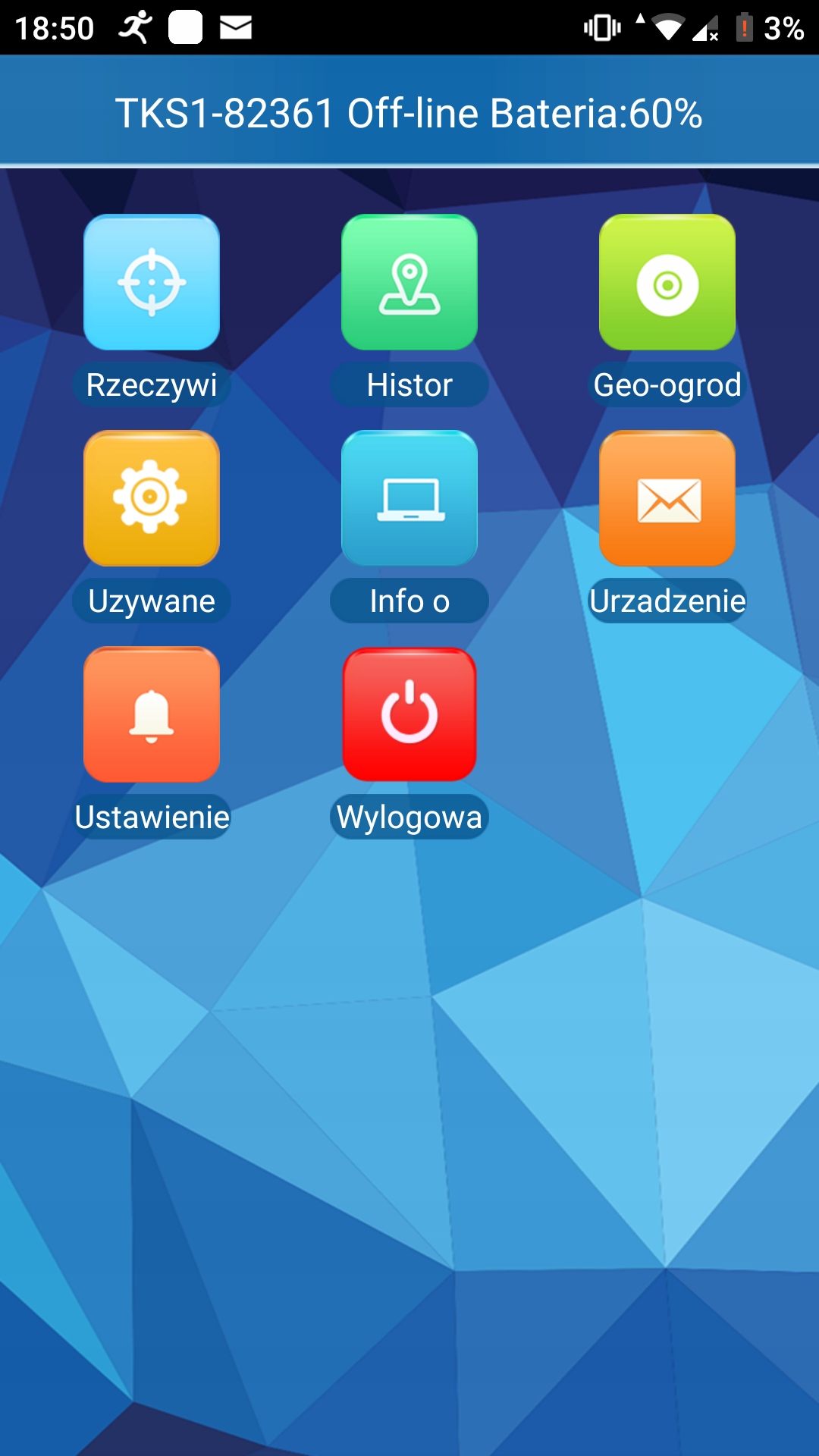Screen dimensions: 819x1456
Task: Tap the Wylogowa power button to log out
Action: tap(409, 714)
